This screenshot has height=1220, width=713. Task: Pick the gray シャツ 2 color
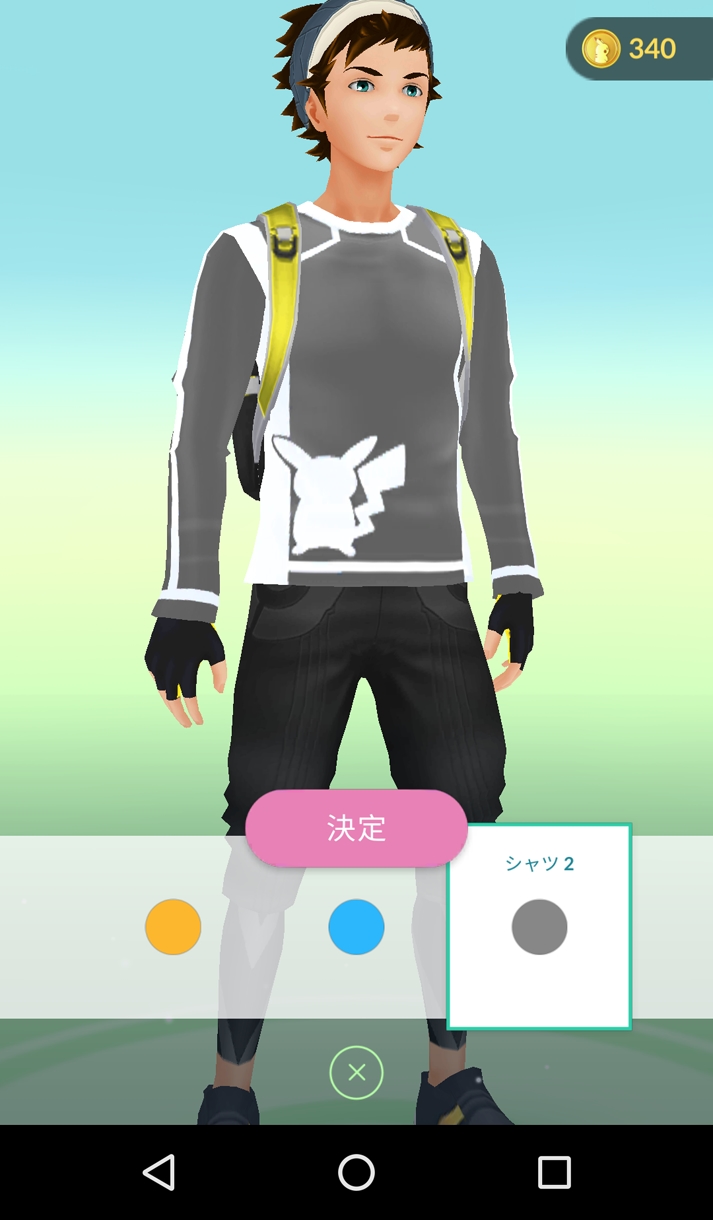click(539, 927)
